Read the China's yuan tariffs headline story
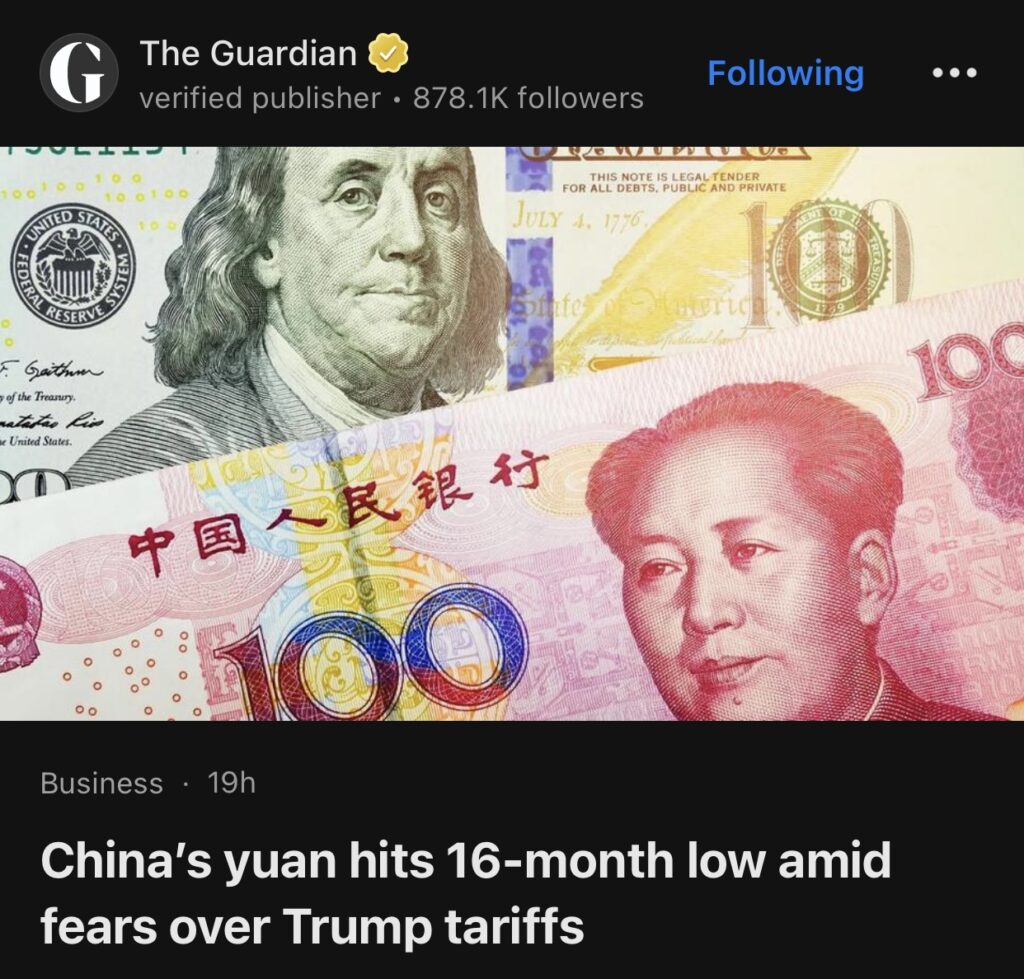Screen dimensions: 1024x979 pos(465,893)
